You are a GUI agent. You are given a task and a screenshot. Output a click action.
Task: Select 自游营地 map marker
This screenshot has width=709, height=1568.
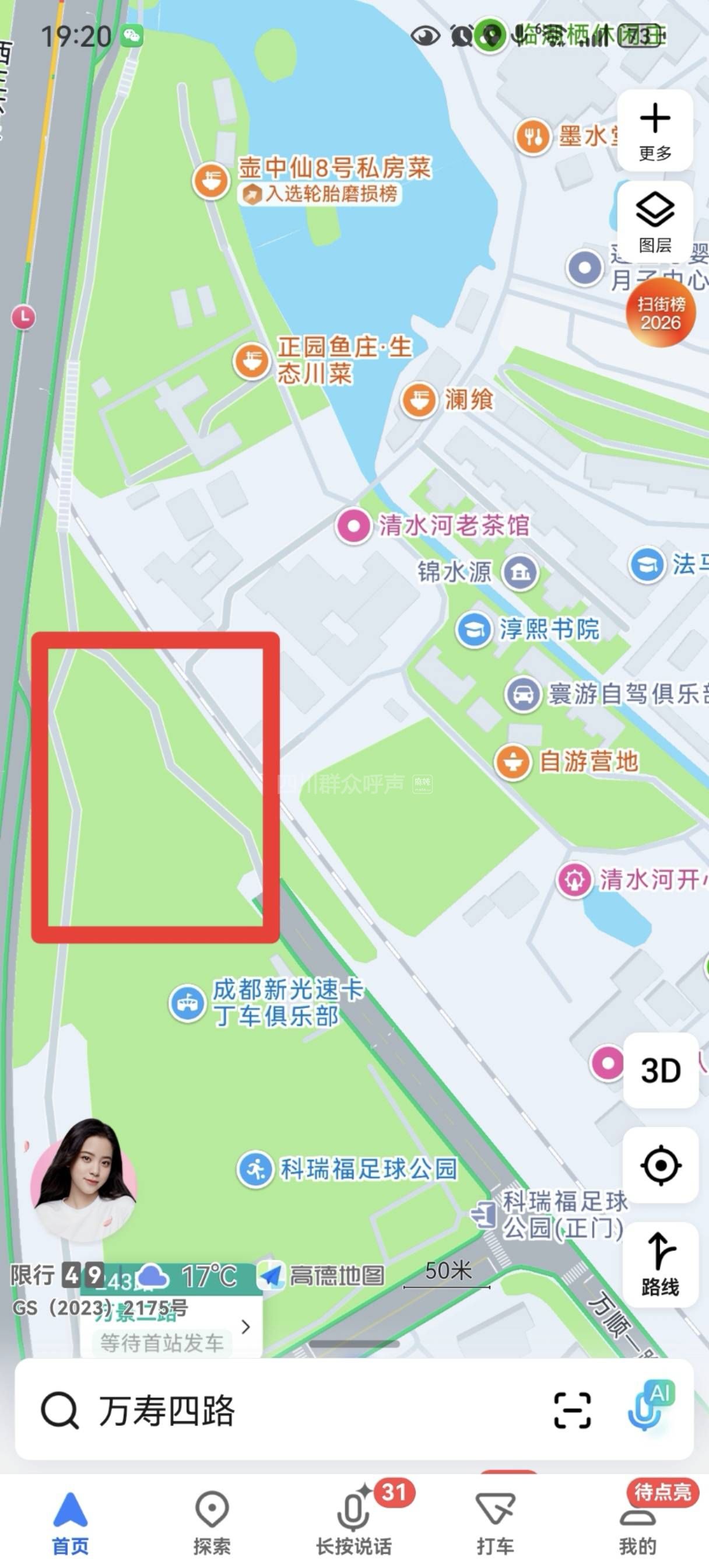(x=513, y=762)
